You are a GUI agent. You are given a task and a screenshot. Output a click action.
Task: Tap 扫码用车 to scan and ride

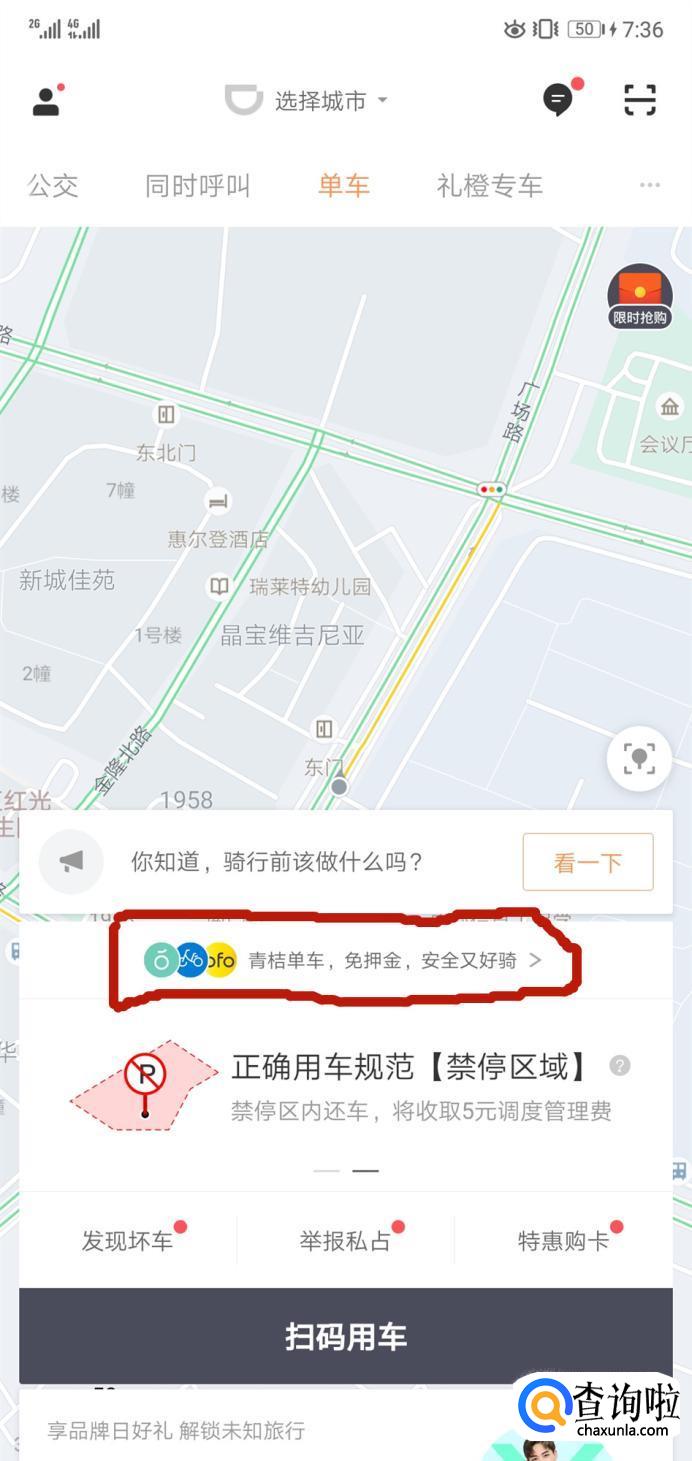coord(345,1337)
